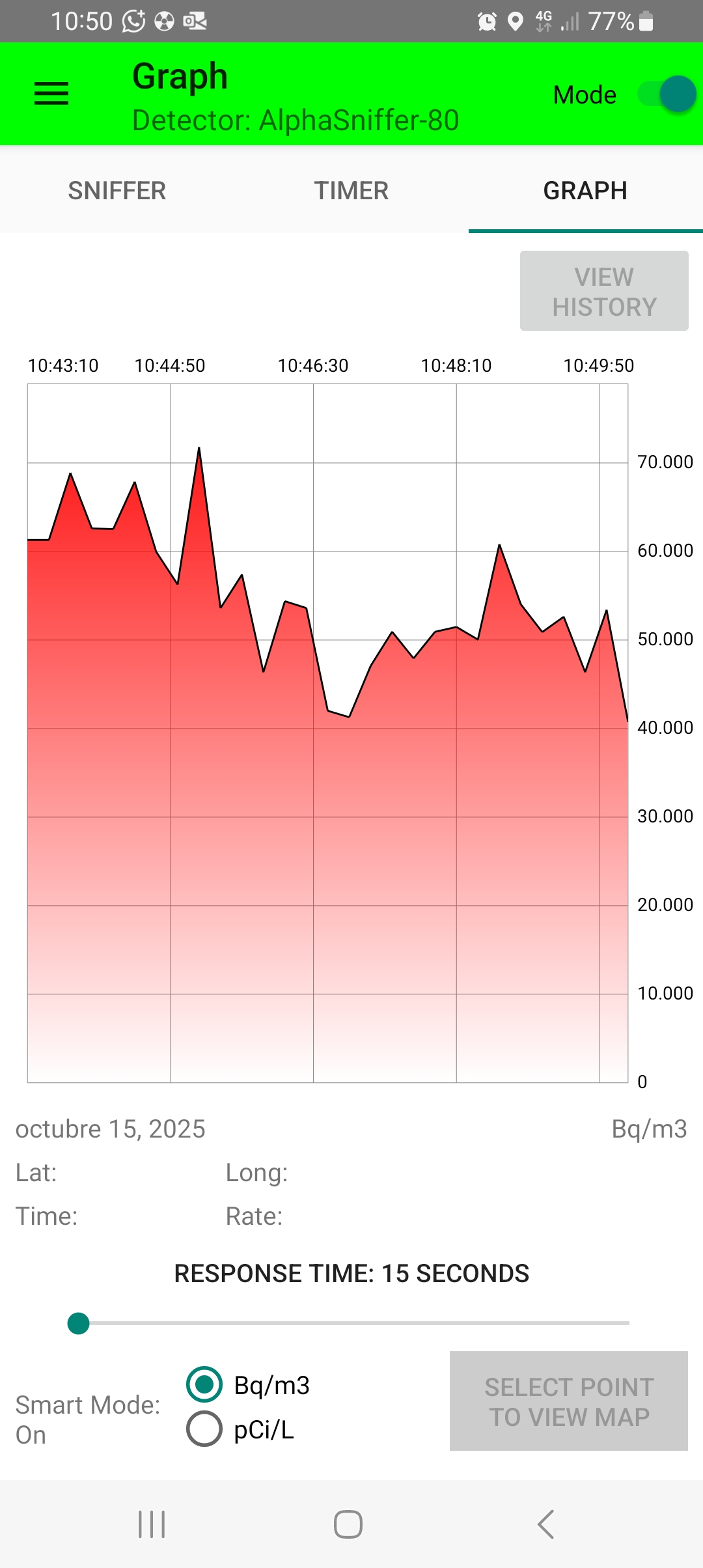This screenshot has width=703, height=1568.
Task: Open the hamburger drawer menu
Action: coord(51,94)
